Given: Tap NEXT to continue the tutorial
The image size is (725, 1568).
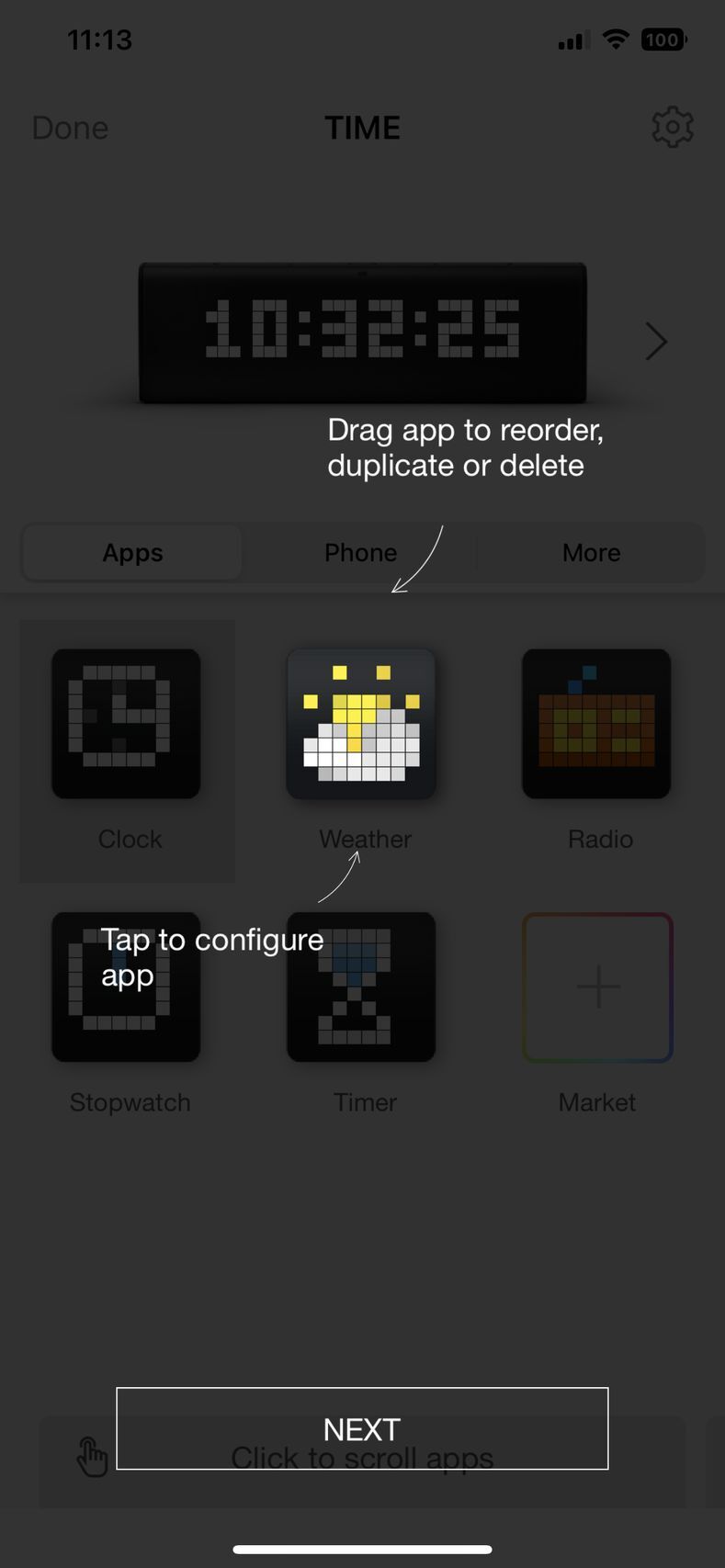Looking at the screenshot, I should [x=362, y=1428].
